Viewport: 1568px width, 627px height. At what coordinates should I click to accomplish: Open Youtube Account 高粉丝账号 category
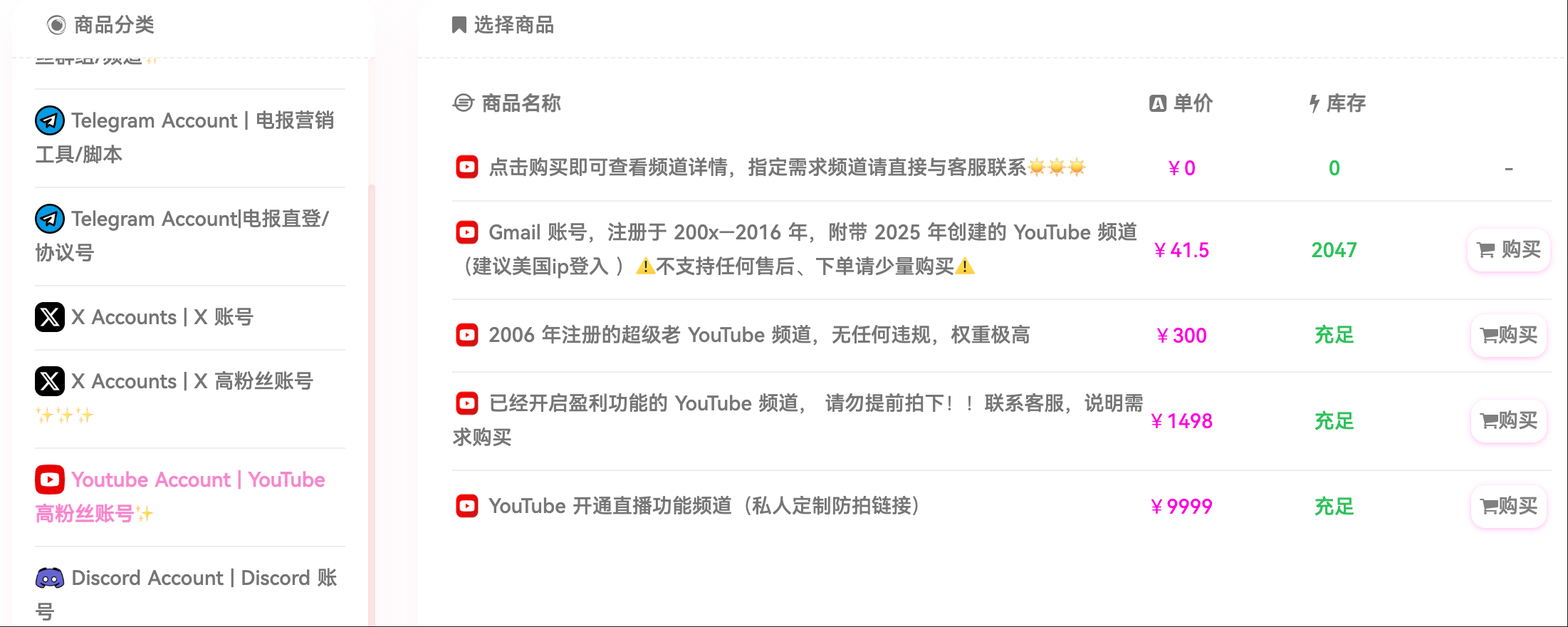[181, 495]
